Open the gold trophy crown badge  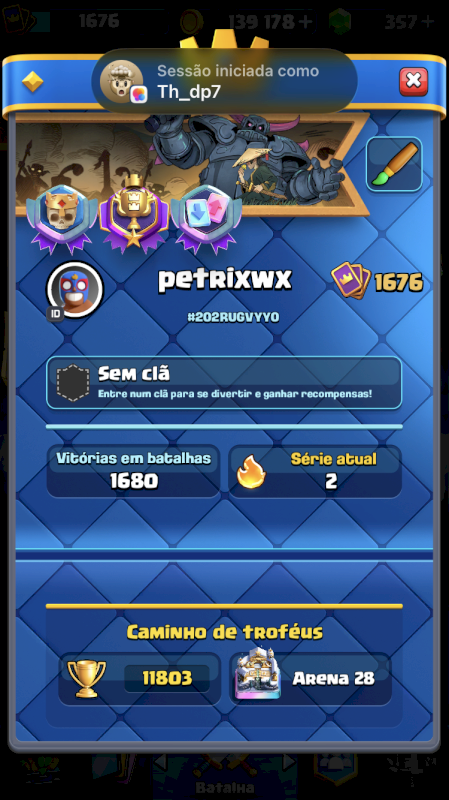coord(134,212)
